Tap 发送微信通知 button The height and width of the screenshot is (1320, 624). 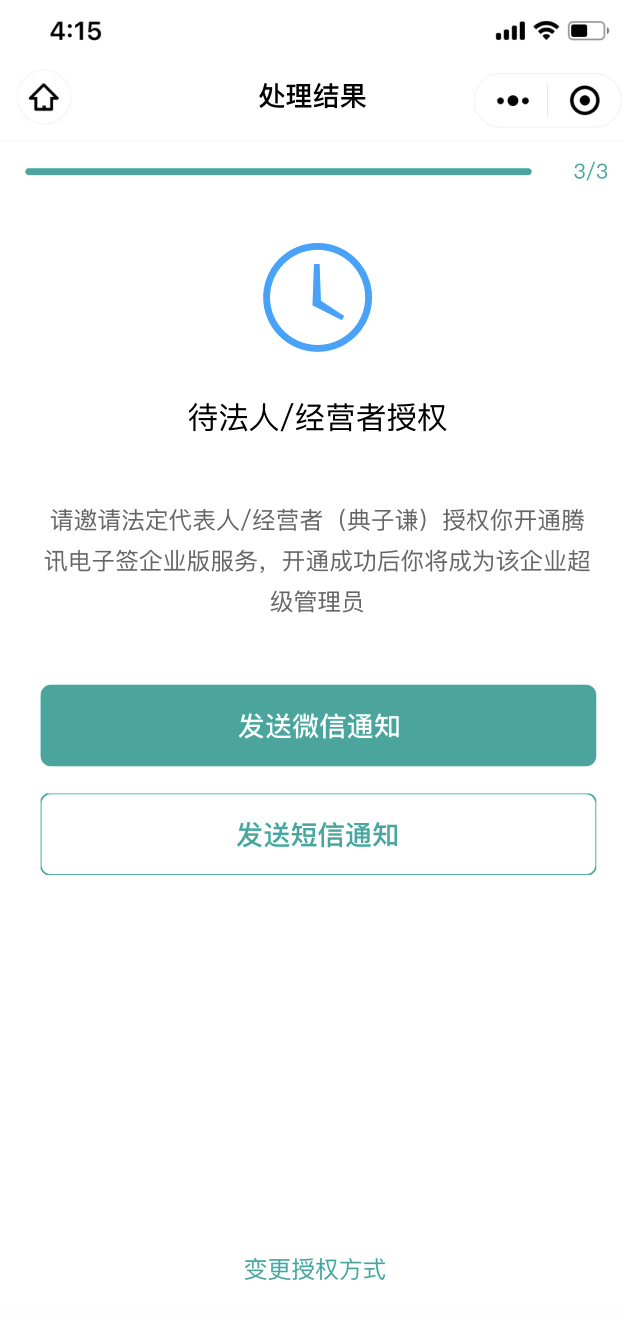click(x=318, y=726)
